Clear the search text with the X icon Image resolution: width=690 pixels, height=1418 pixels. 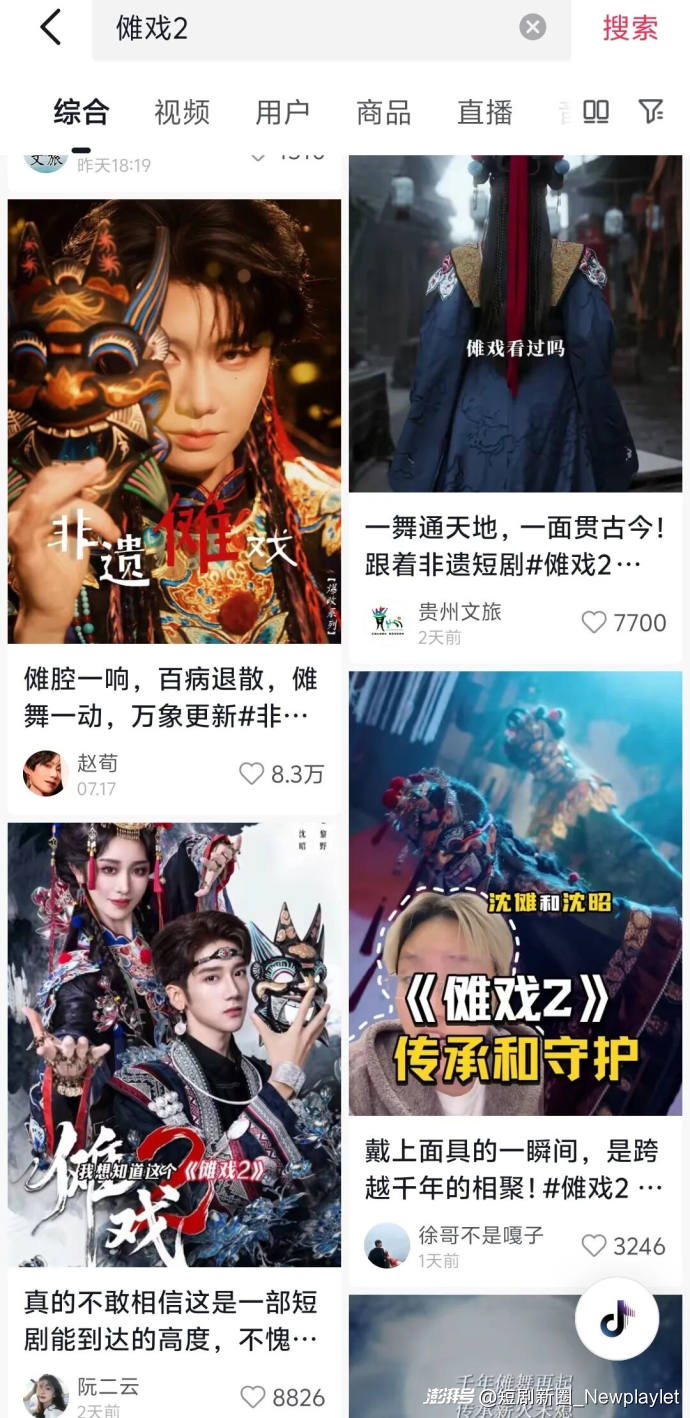pos(533,28)
